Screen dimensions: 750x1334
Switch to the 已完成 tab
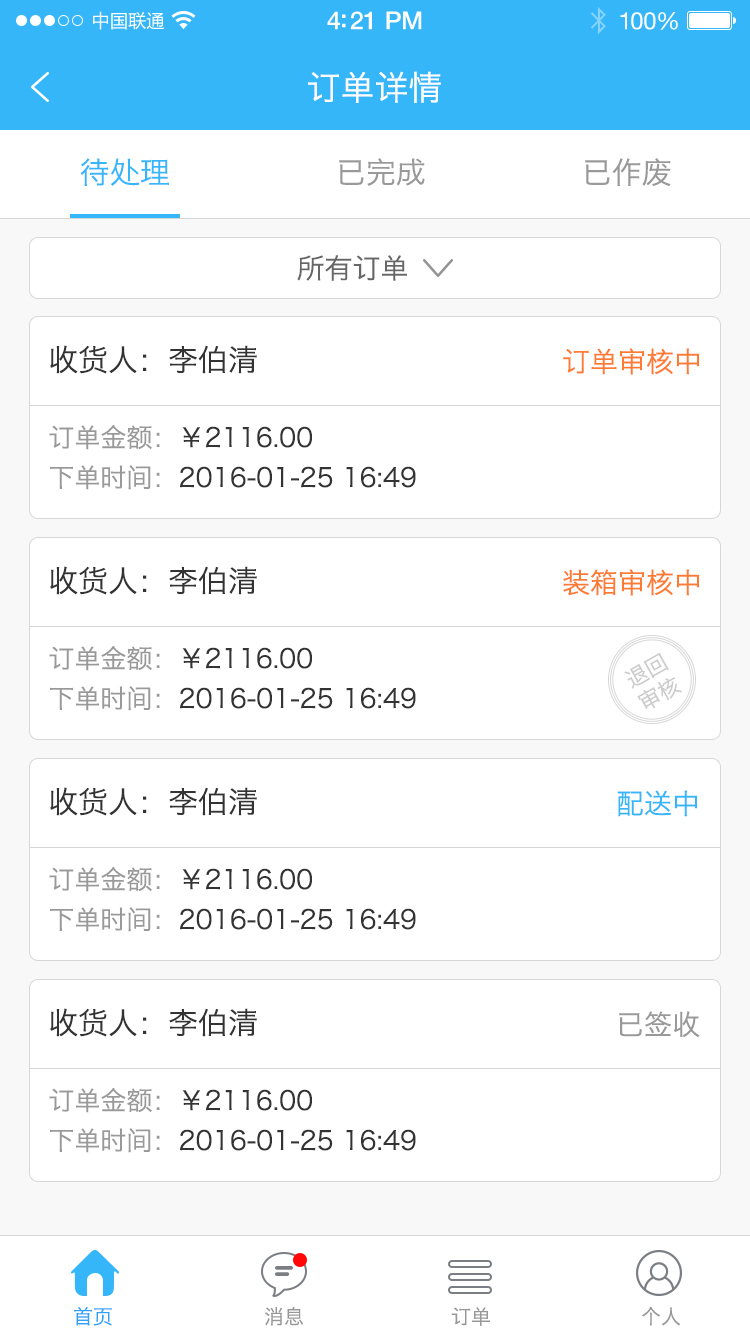click(x=381, y=173)
